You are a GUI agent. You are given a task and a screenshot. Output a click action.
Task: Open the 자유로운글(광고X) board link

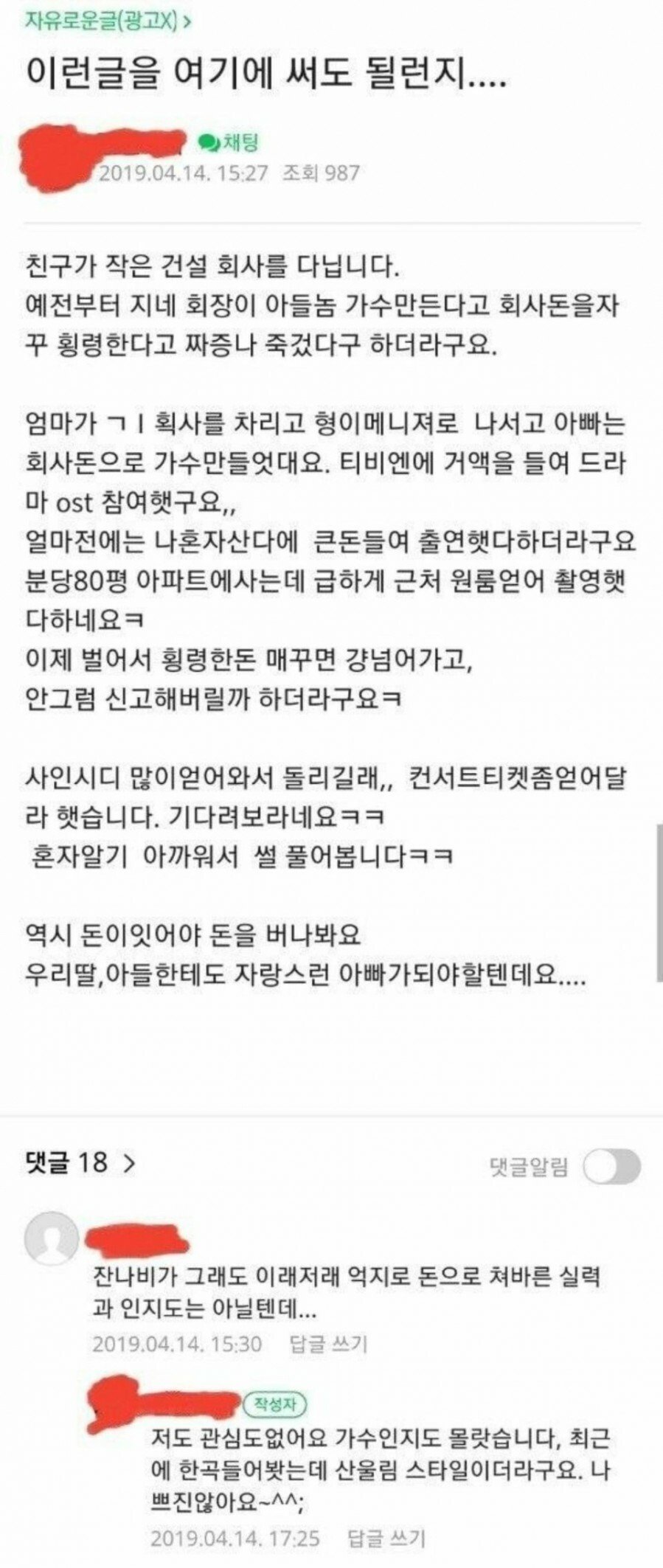click(x=108, y=21)
